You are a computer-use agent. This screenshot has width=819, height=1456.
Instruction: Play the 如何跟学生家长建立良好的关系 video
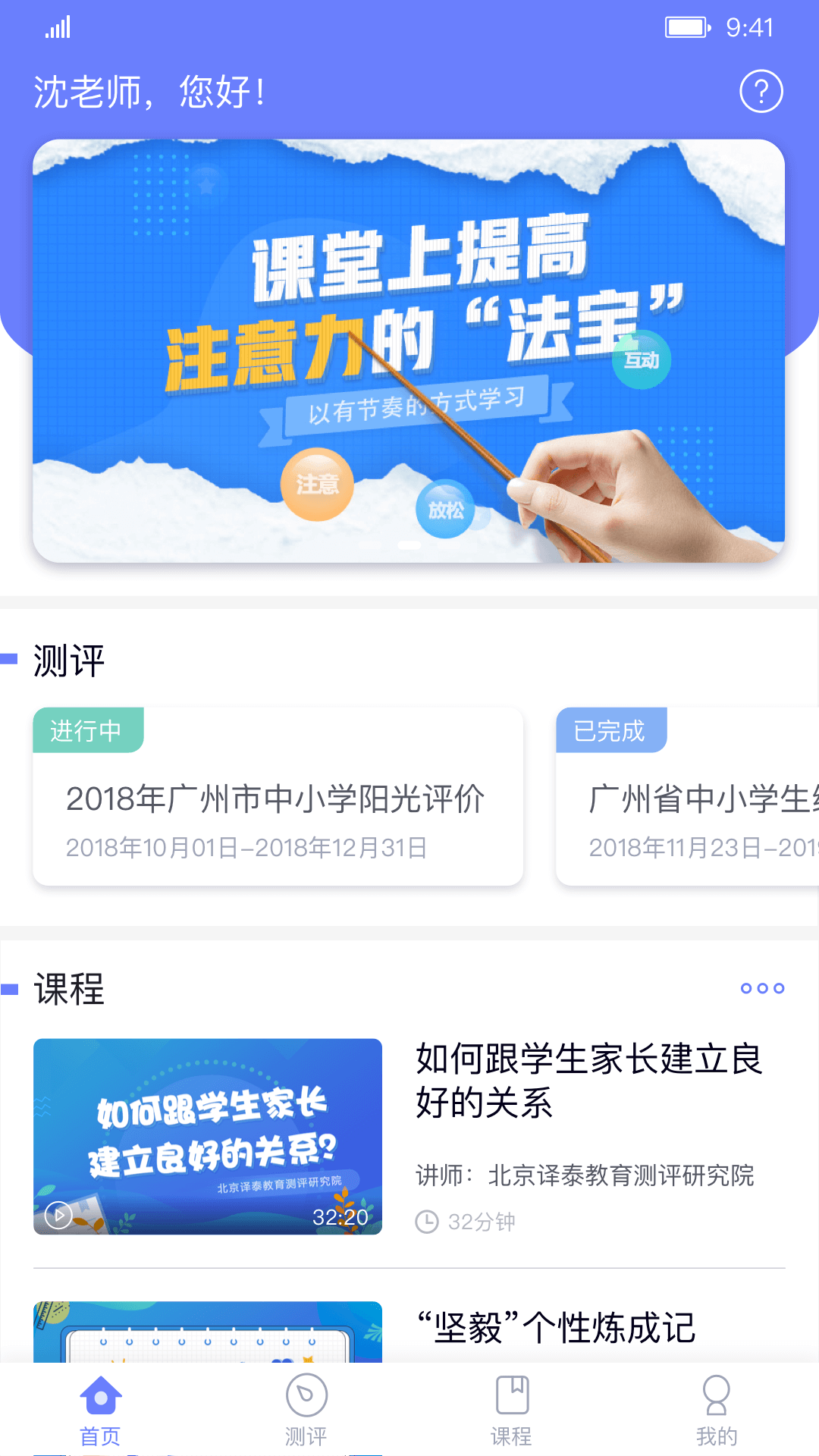[58, 1215]
